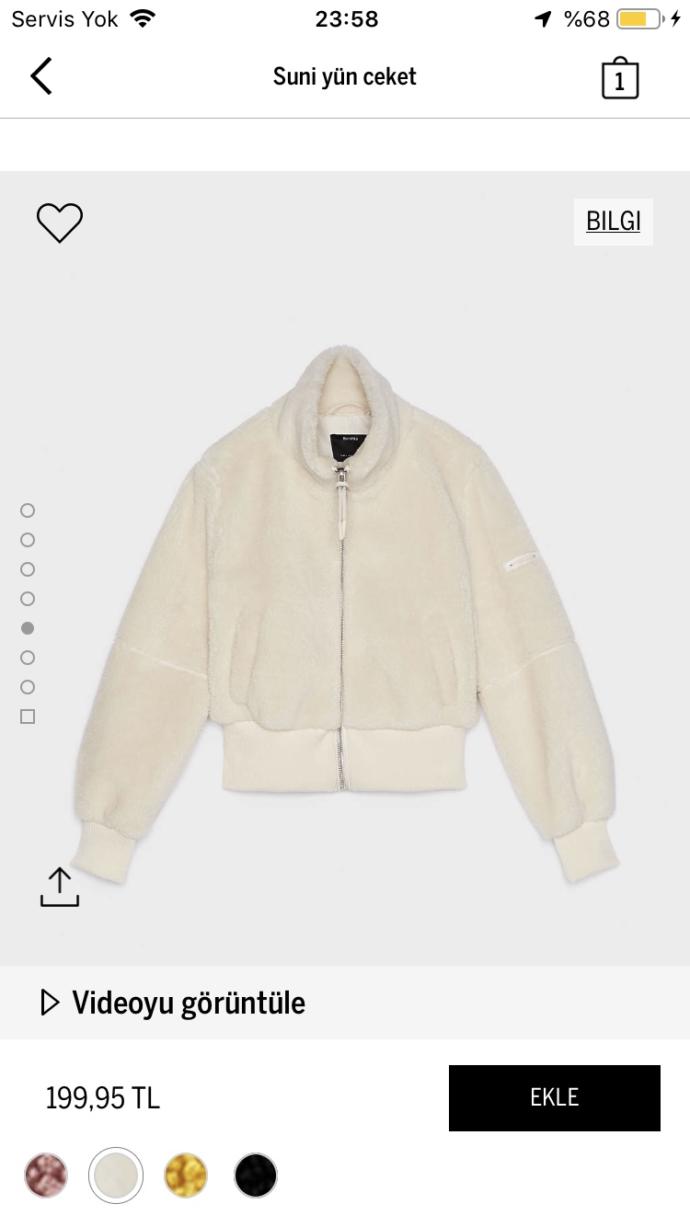Choose the black color swatch
690x1227 pixels.
256,1175
